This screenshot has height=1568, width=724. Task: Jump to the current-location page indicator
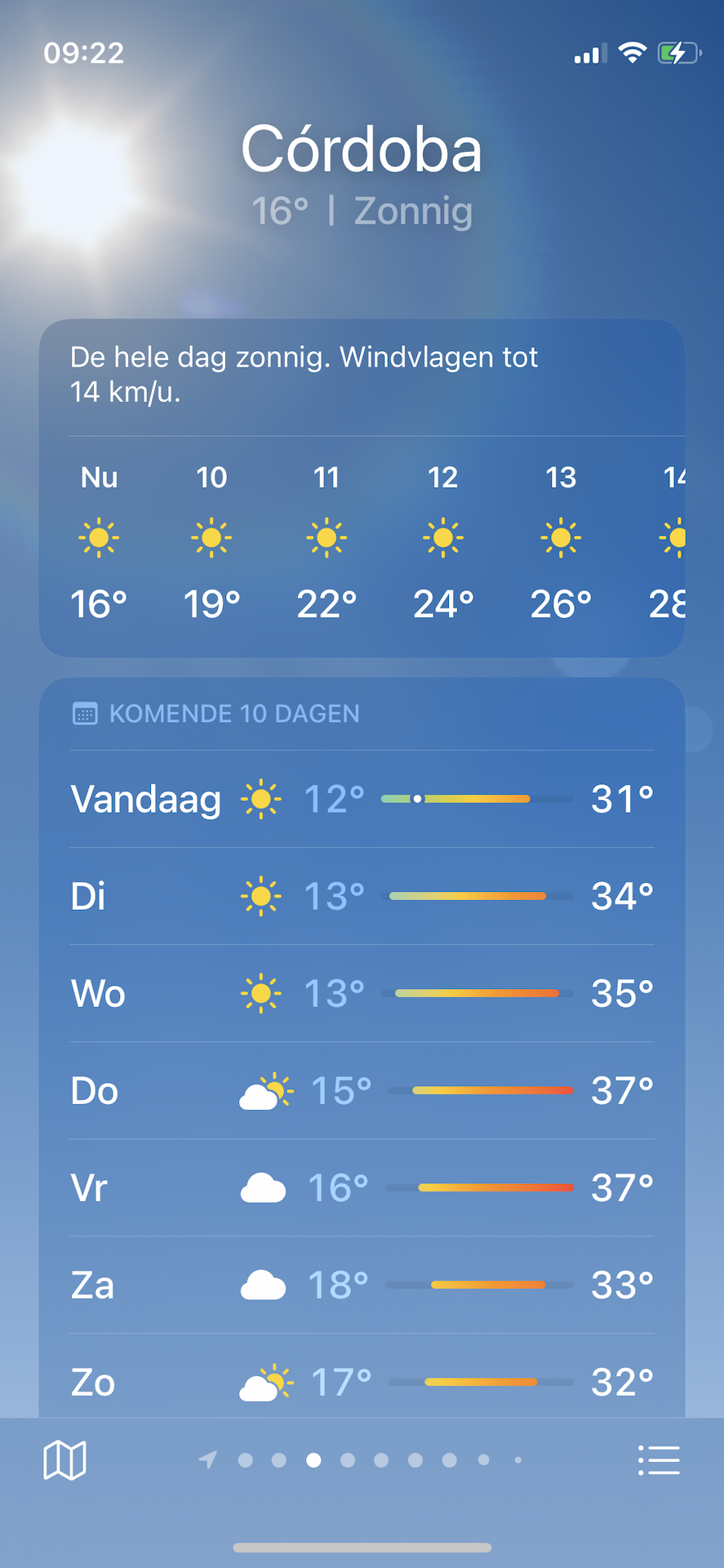coord(208,1459)
